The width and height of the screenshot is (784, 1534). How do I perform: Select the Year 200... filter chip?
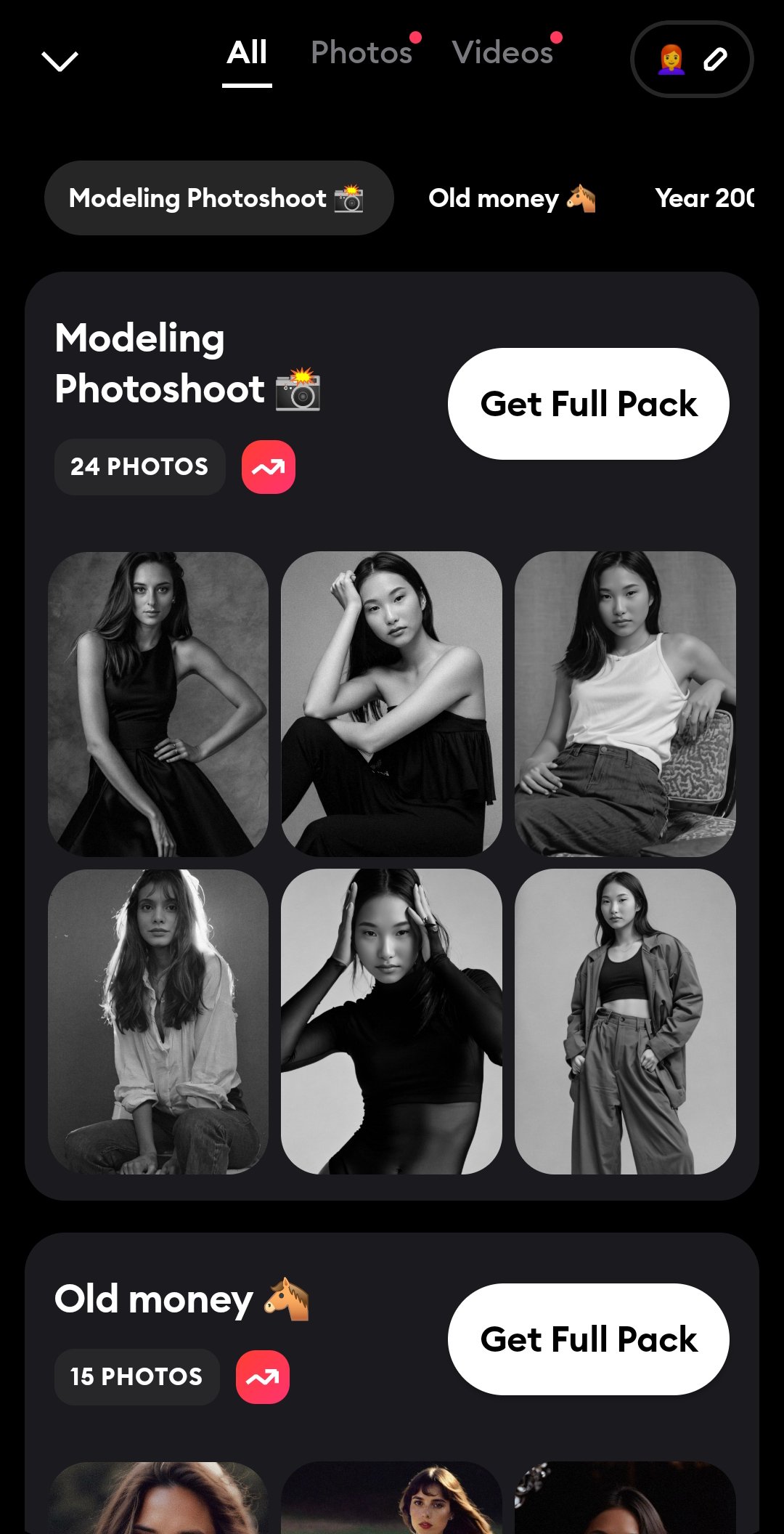(x=703, y=197)
